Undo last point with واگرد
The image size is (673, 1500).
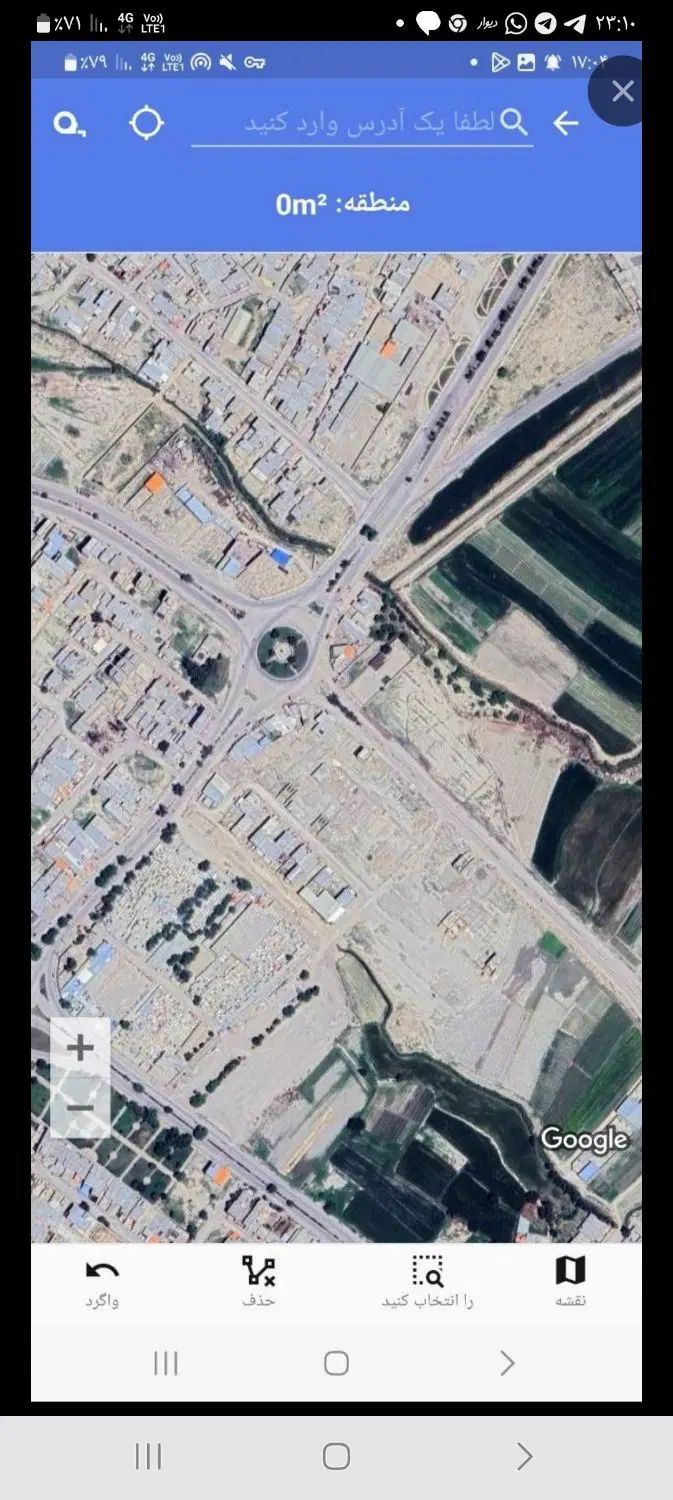[102, 1282]
